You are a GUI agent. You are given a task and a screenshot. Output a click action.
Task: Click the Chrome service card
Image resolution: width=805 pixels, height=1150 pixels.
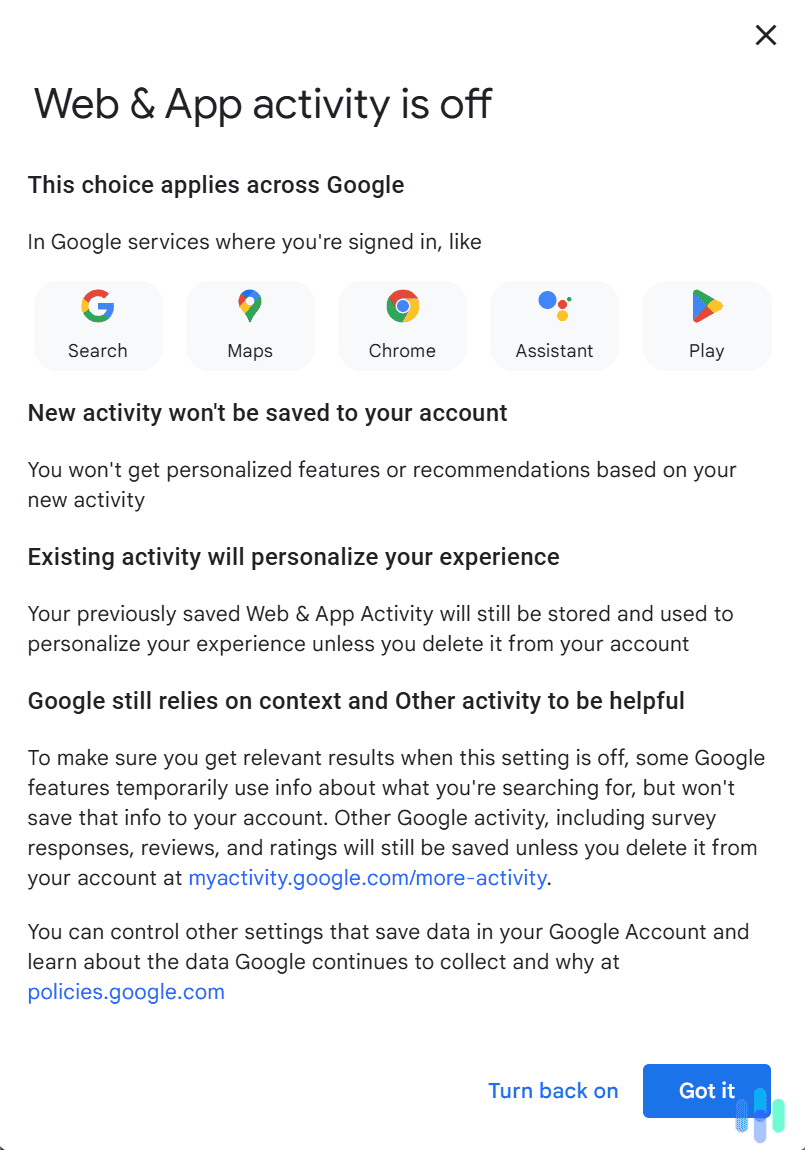[x=402, y=325]
